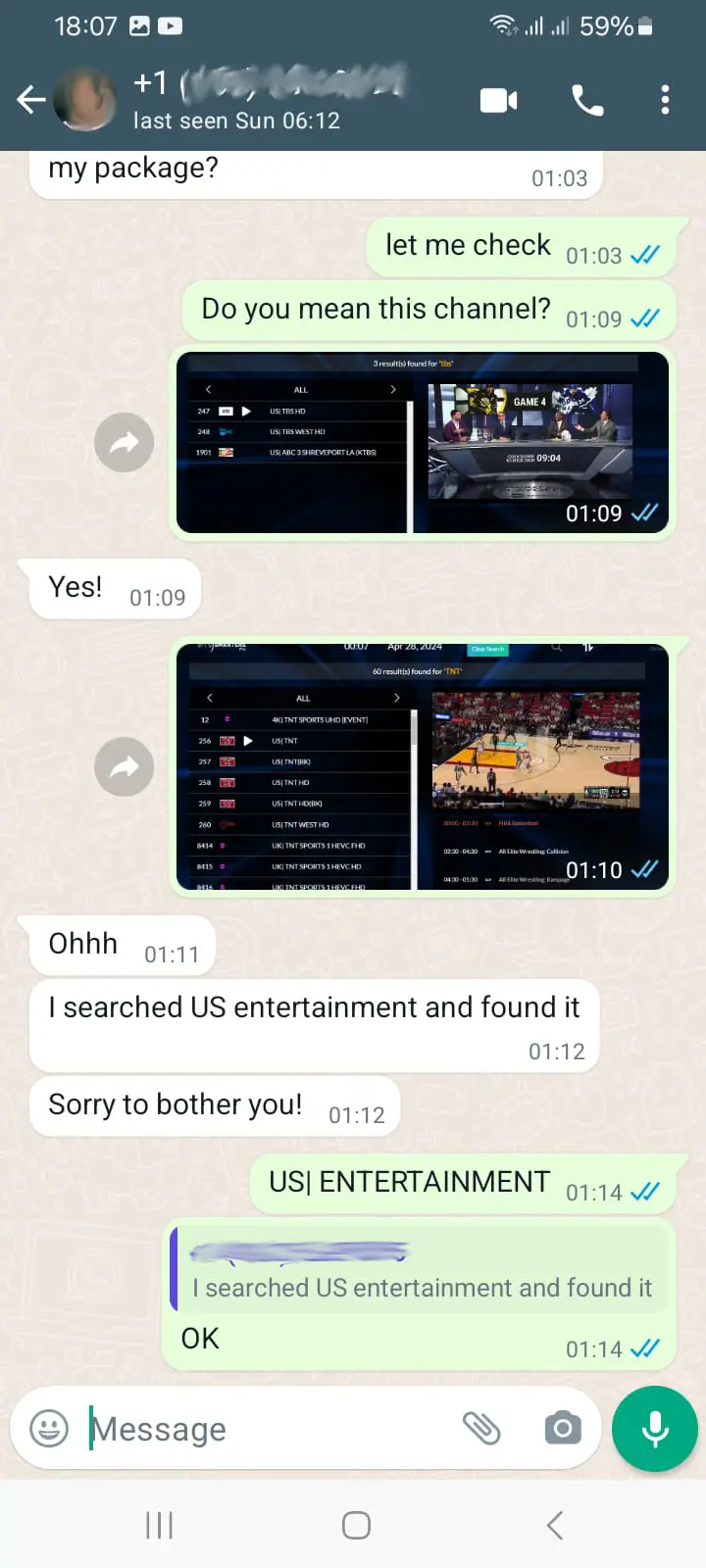
Task: Open the emoji picker
Action: [49, 1429]
